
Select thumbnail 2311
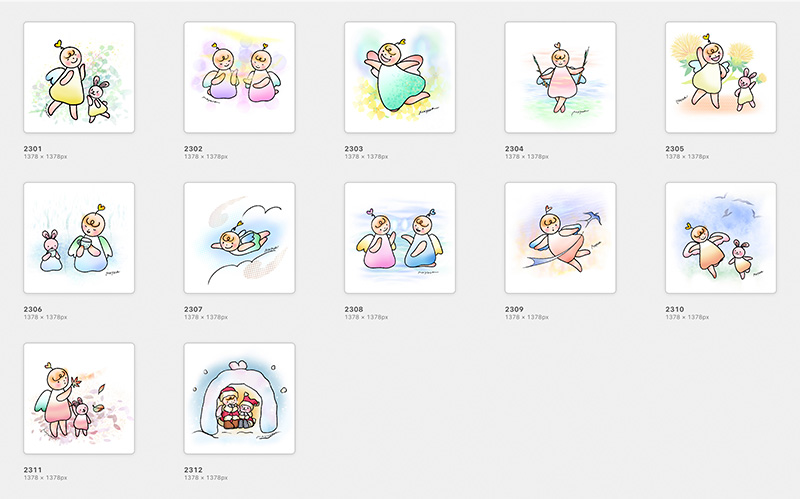click(79, 398)
